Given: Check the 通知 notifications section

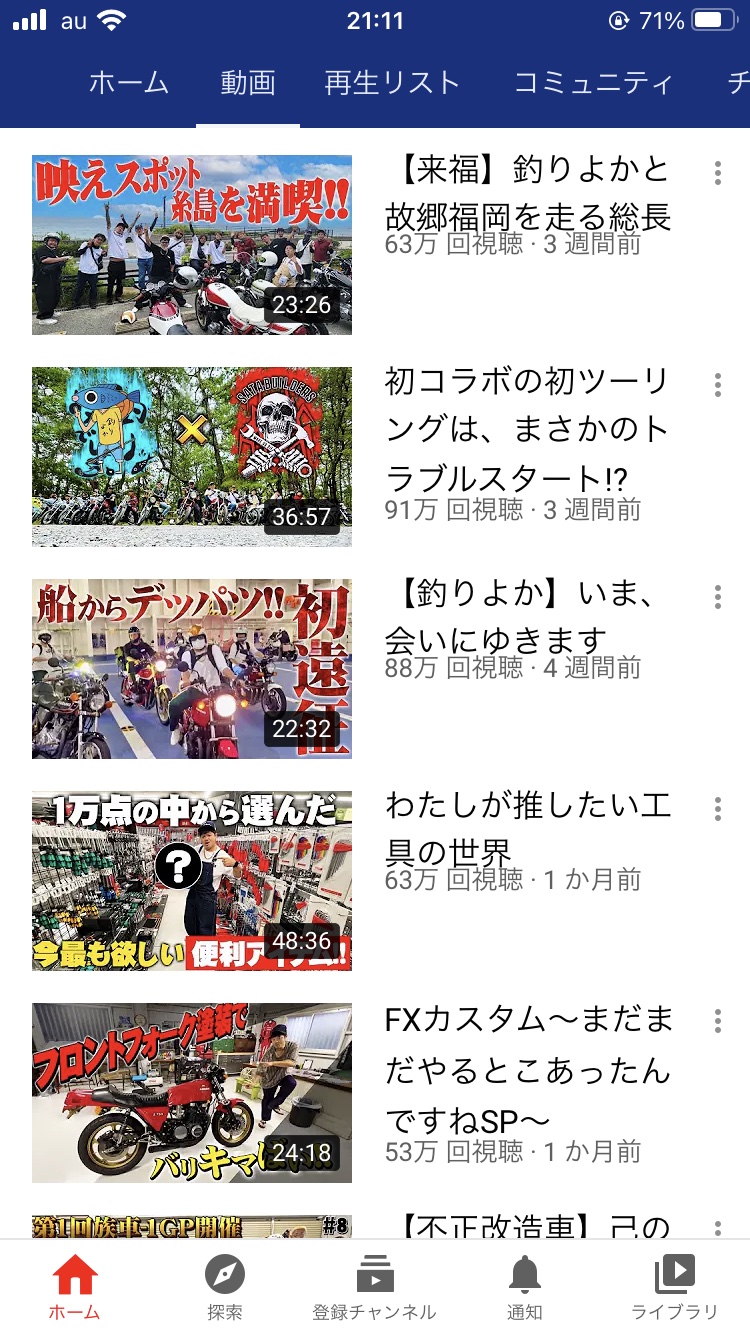Looking at the screenshot, I should tap(524, 1287).
